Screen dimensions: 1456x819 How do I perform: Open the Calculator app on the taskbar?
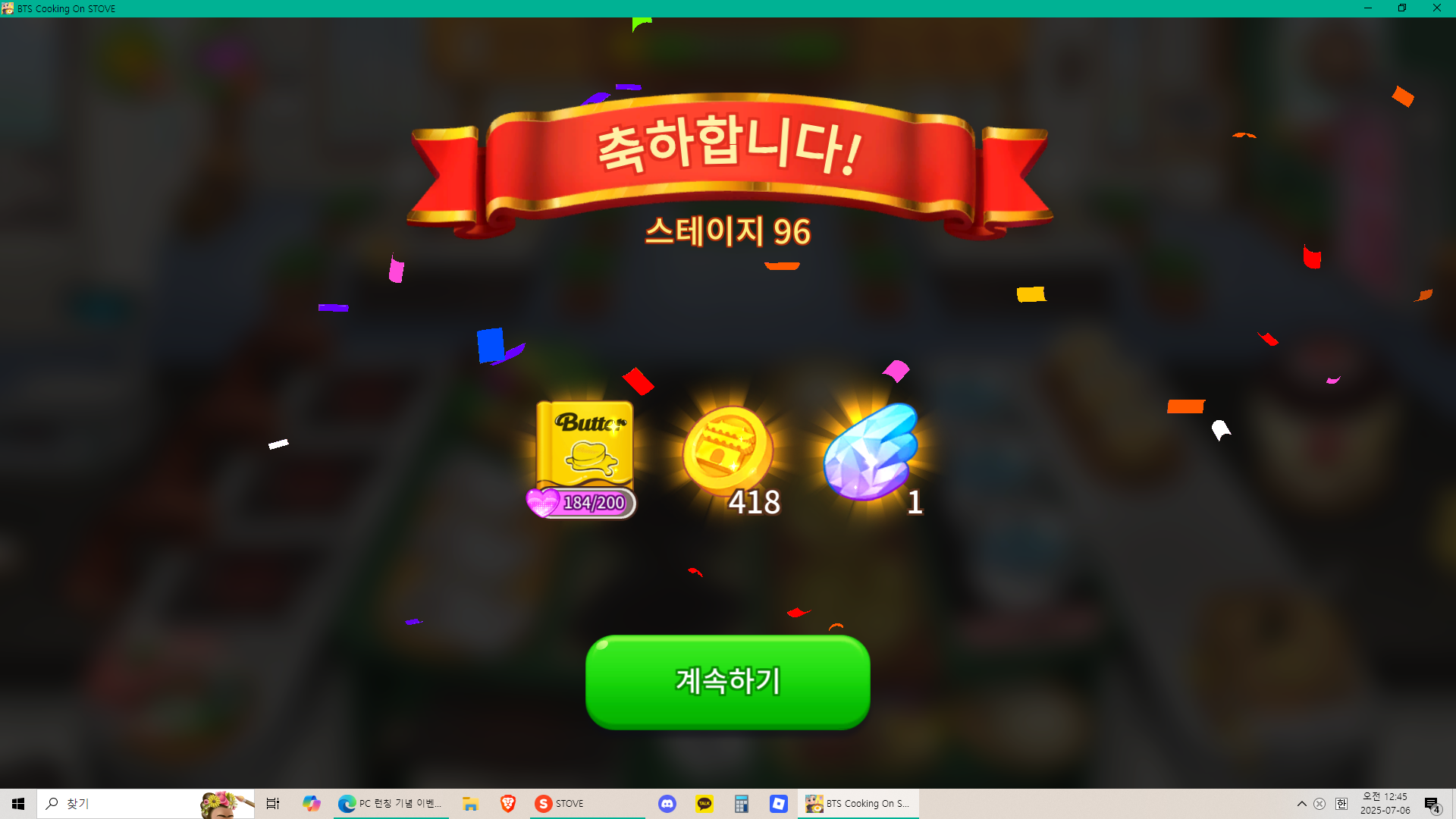(x=742, y=804)
